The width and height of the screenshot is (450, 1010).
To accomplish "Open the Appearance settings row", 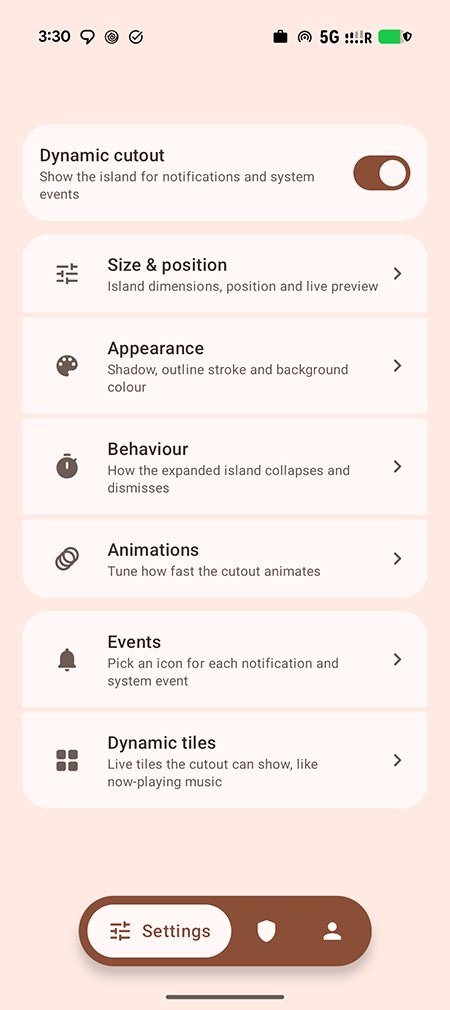I will coord(225,366).
